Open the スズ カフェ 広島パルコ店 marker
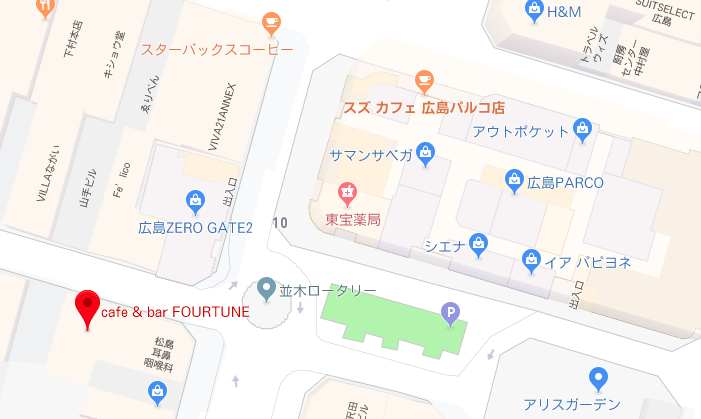 425,80
